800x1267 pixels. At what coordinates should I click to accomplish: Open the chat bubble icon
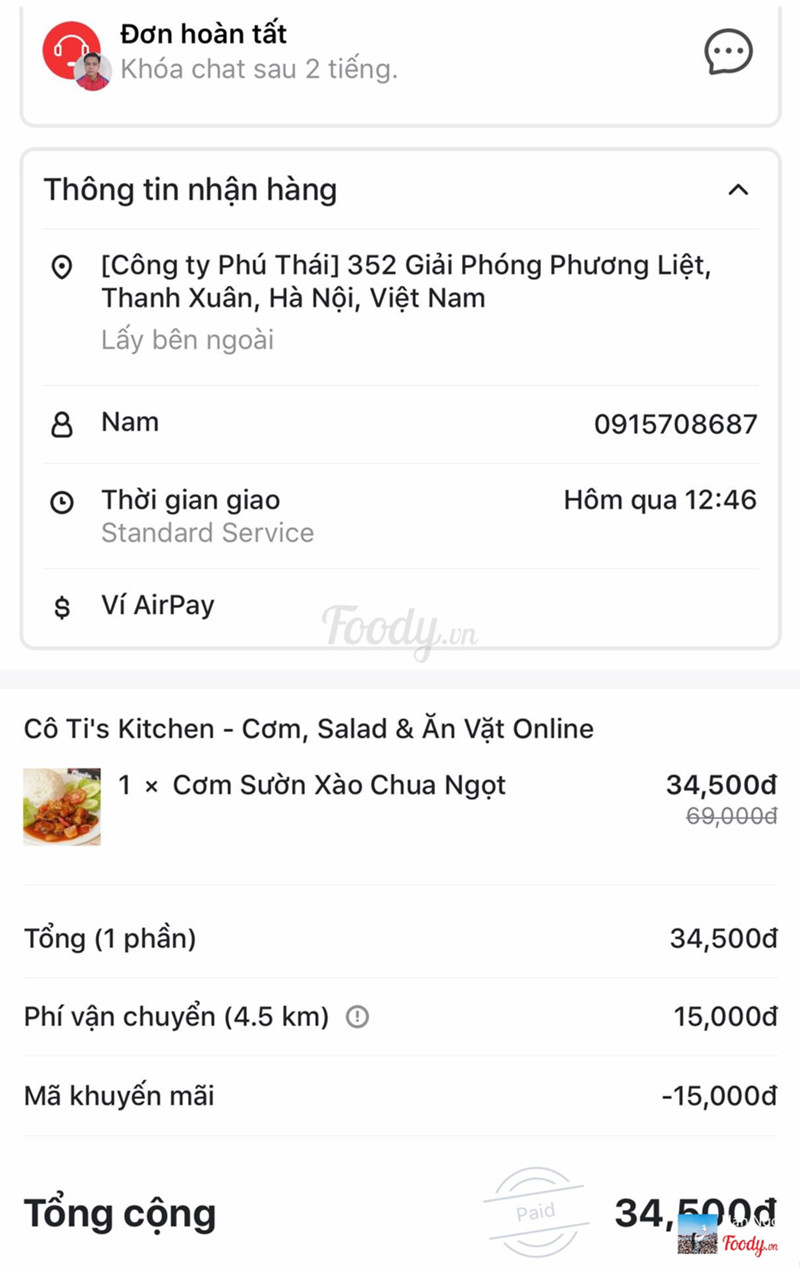(728, 51)
